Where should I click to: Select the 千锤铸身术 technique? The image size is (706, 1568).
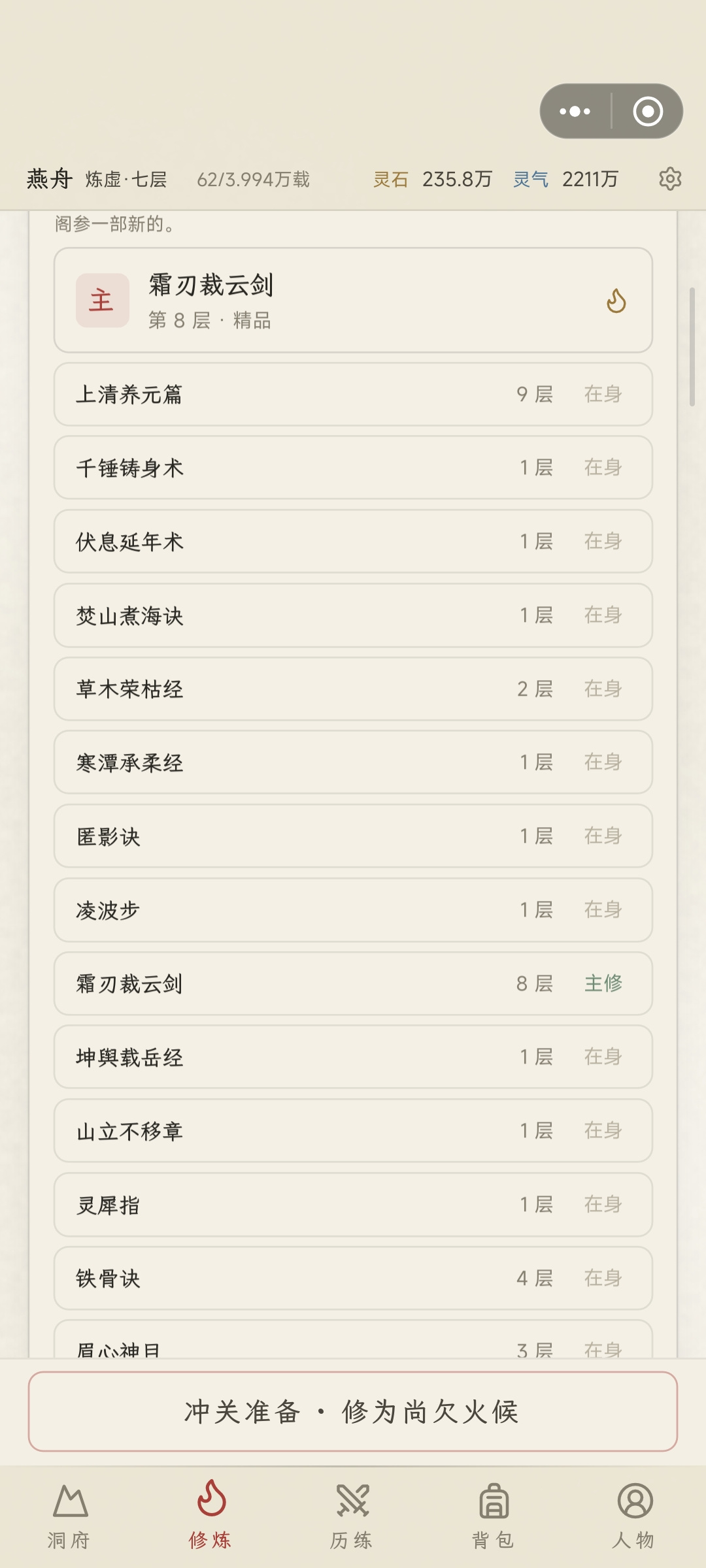click(x=353, y=468)
